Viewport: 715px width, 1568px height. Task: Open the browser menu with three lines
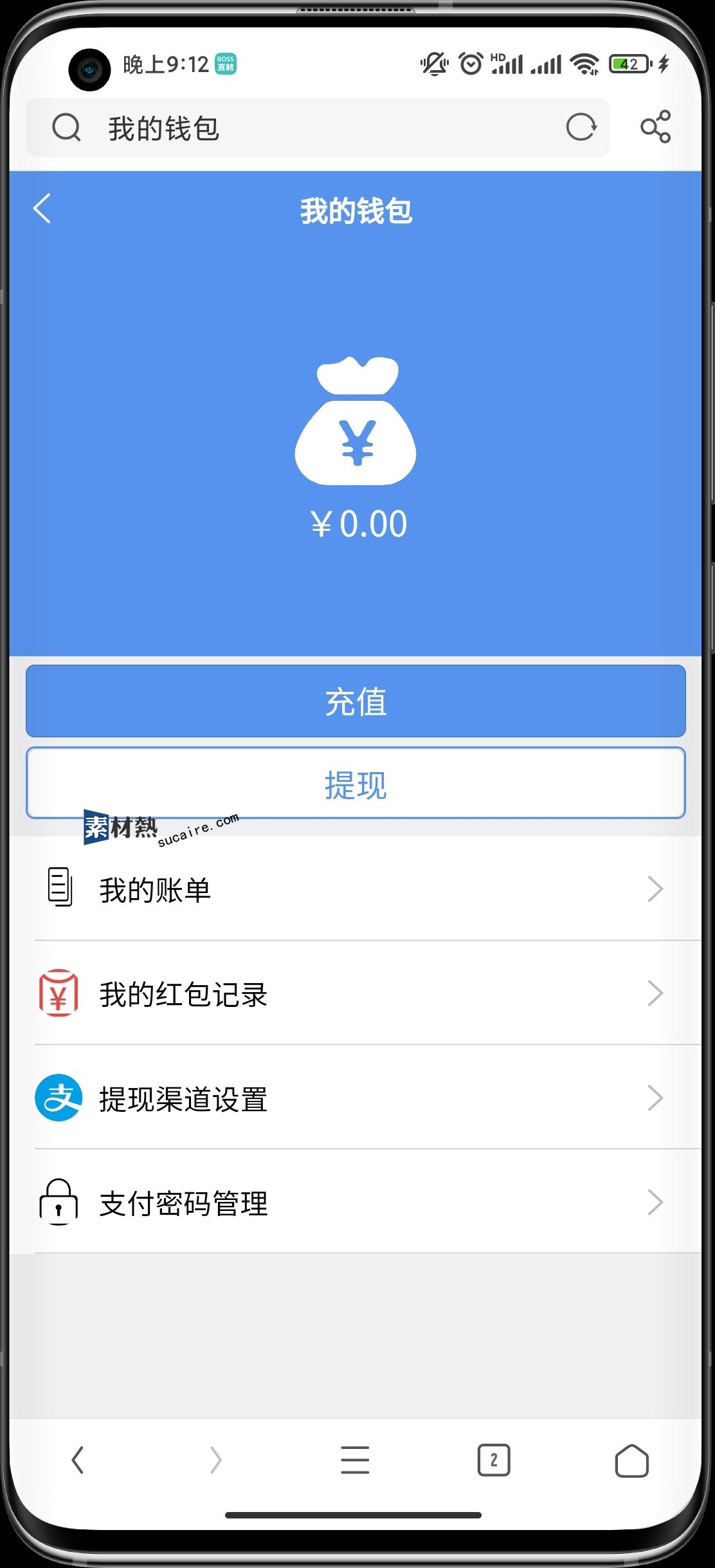355,1460
